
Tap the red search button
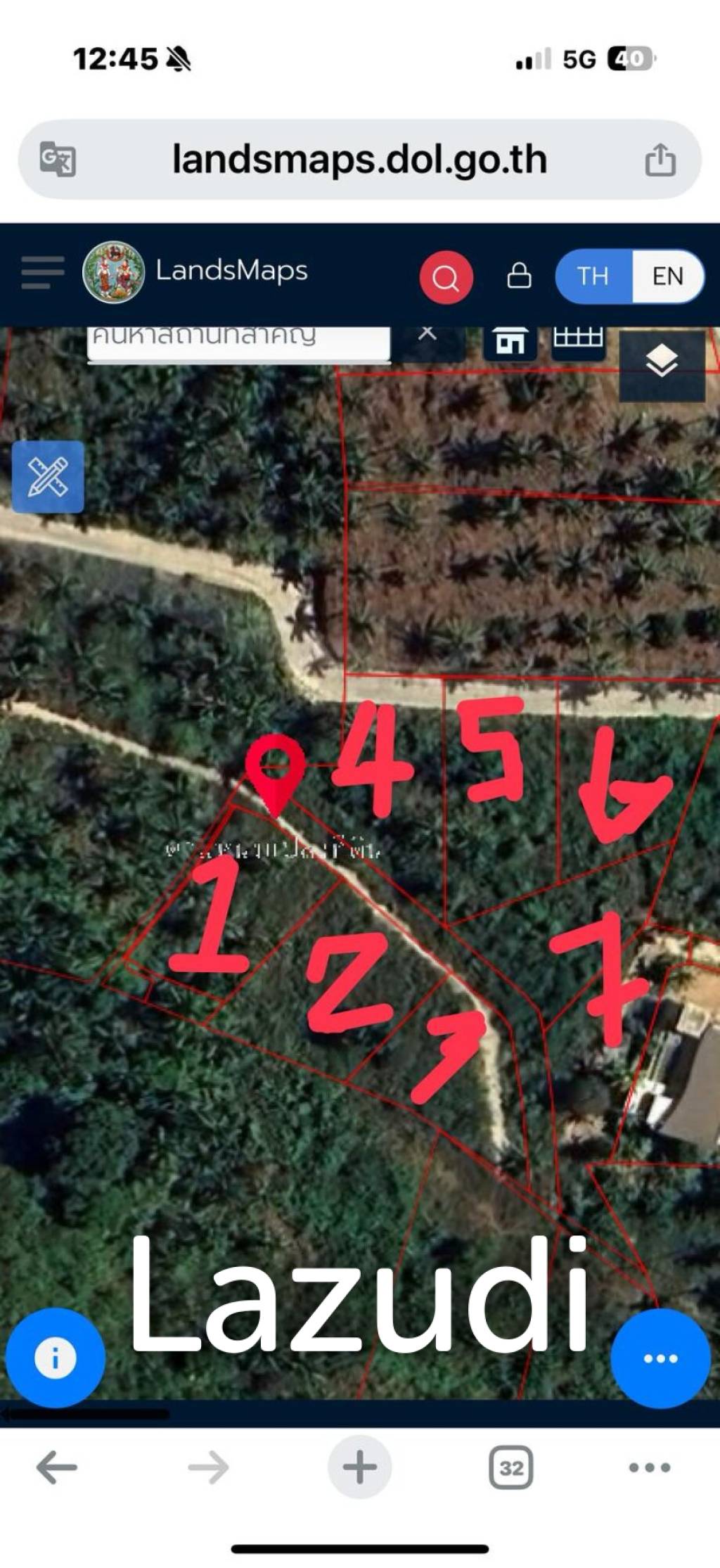click(446, 278)
